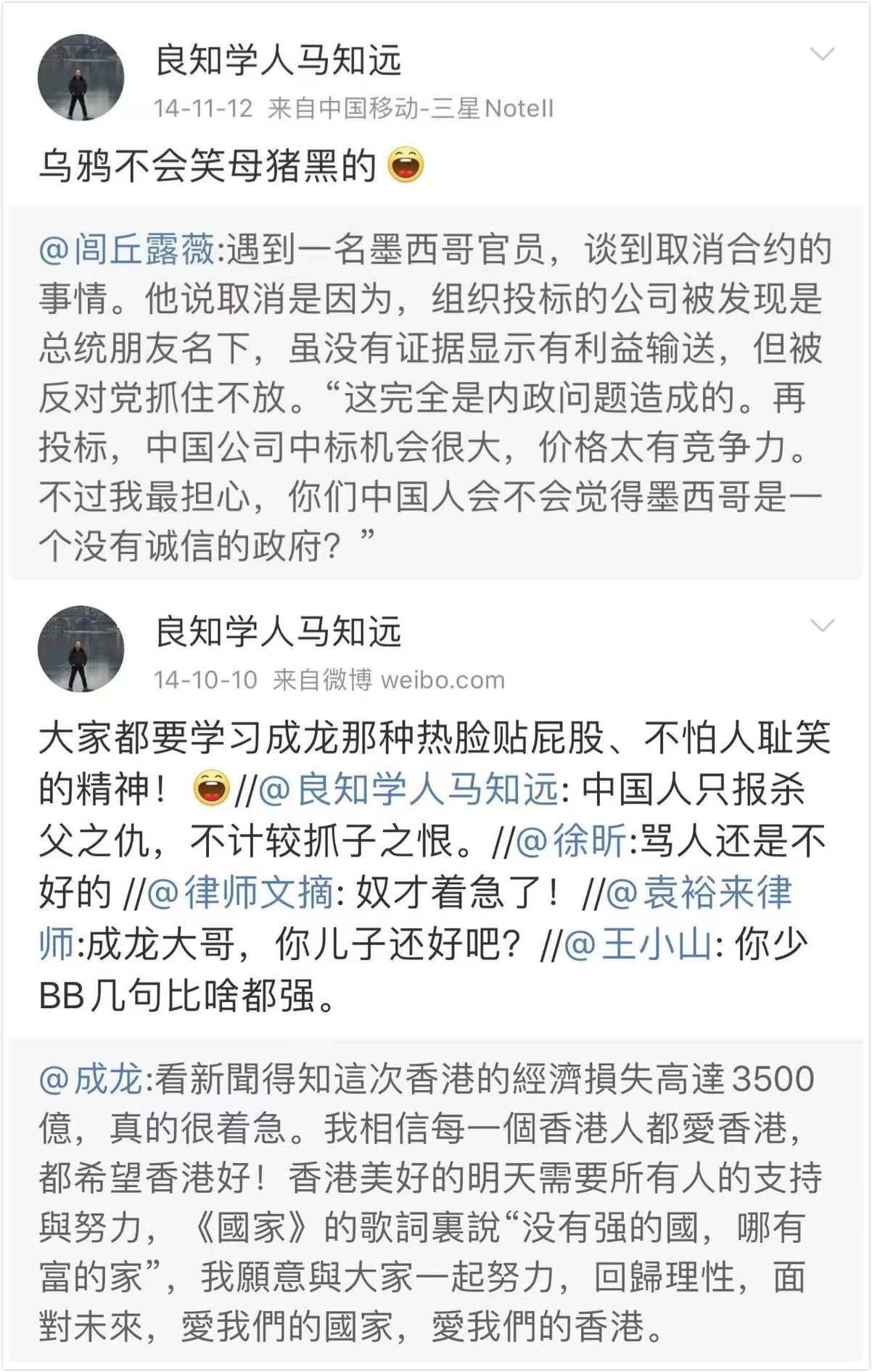Open the @律师文摘 mention link

click(241, 893)
